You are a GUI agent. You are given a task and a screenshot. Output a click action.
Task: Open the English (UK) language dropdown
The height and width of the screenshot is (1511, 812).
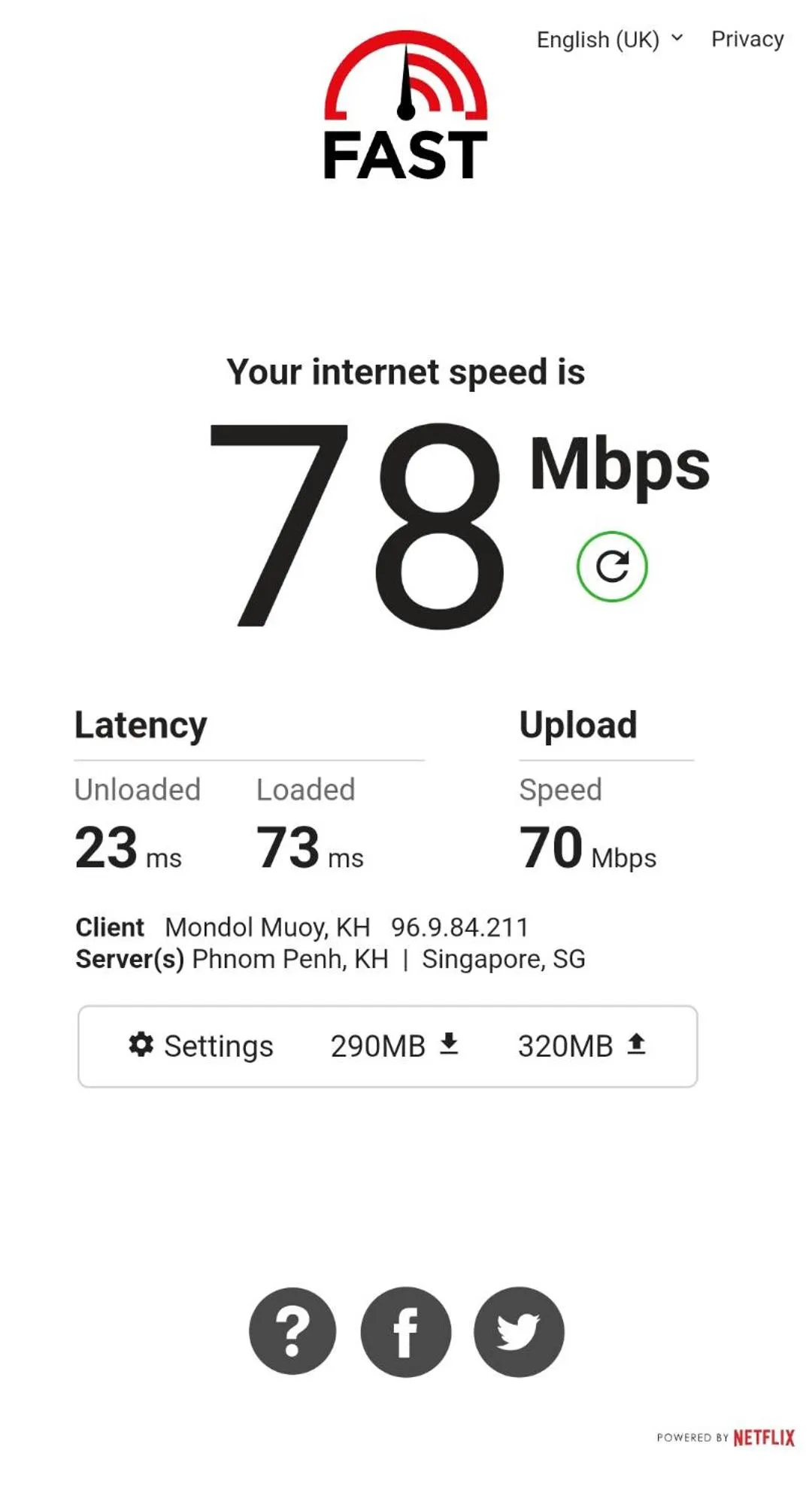[x=609, y=39]
